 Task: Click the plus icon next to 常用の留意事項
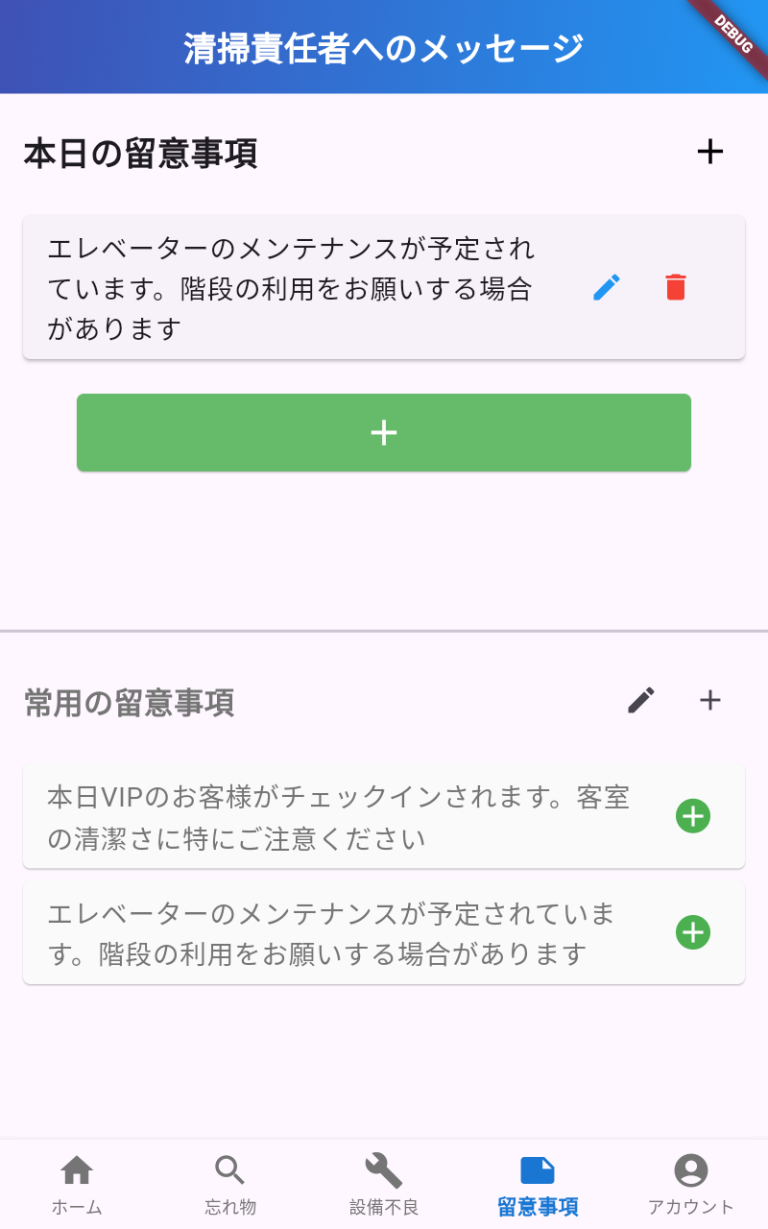710,700
